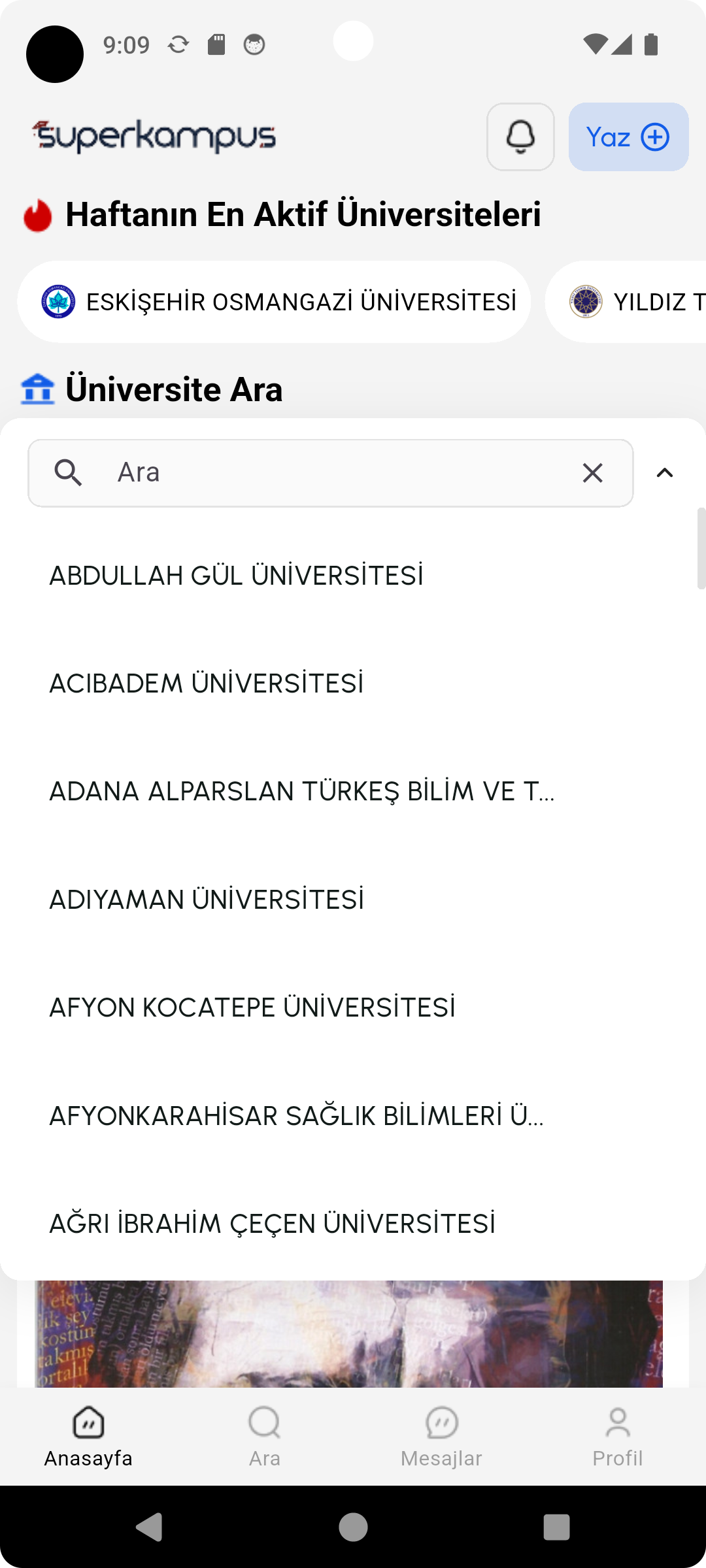This screenshot has height=1568, width=706.
Task: Select Abdullah Gül Üniversitesi
Action: (x=236, y=576)
